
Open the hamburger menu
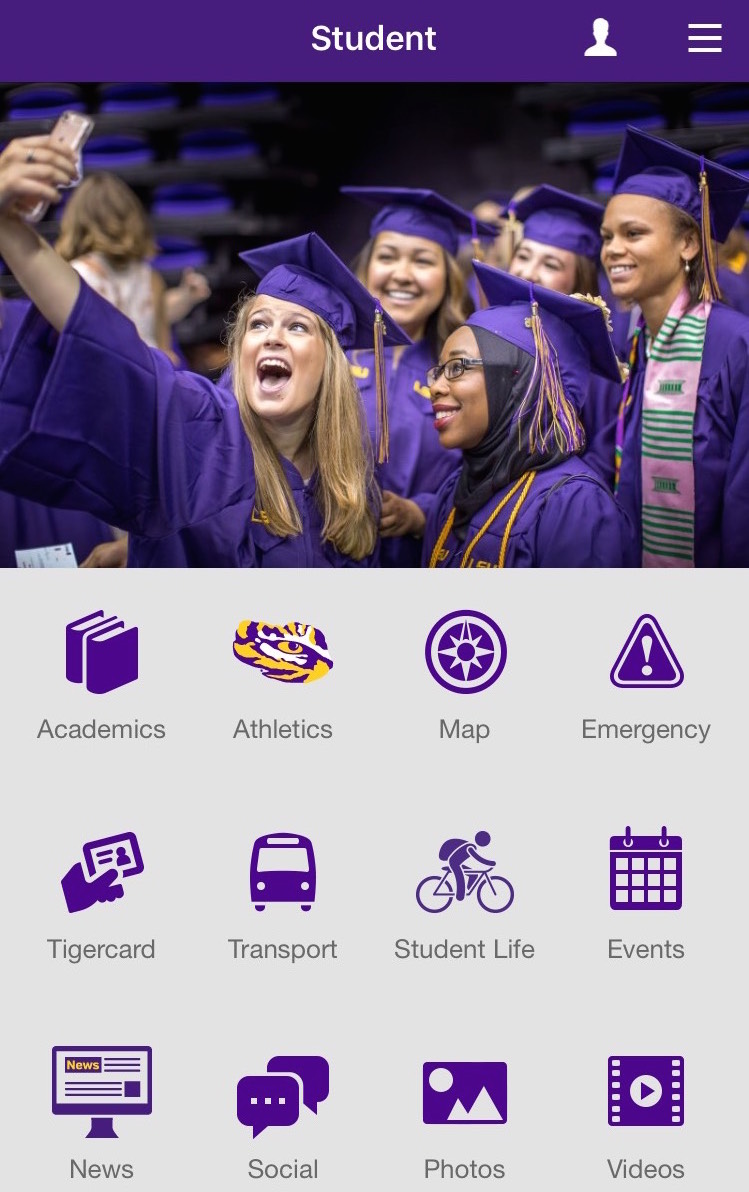pyautogui.click(x=704, y=39)
